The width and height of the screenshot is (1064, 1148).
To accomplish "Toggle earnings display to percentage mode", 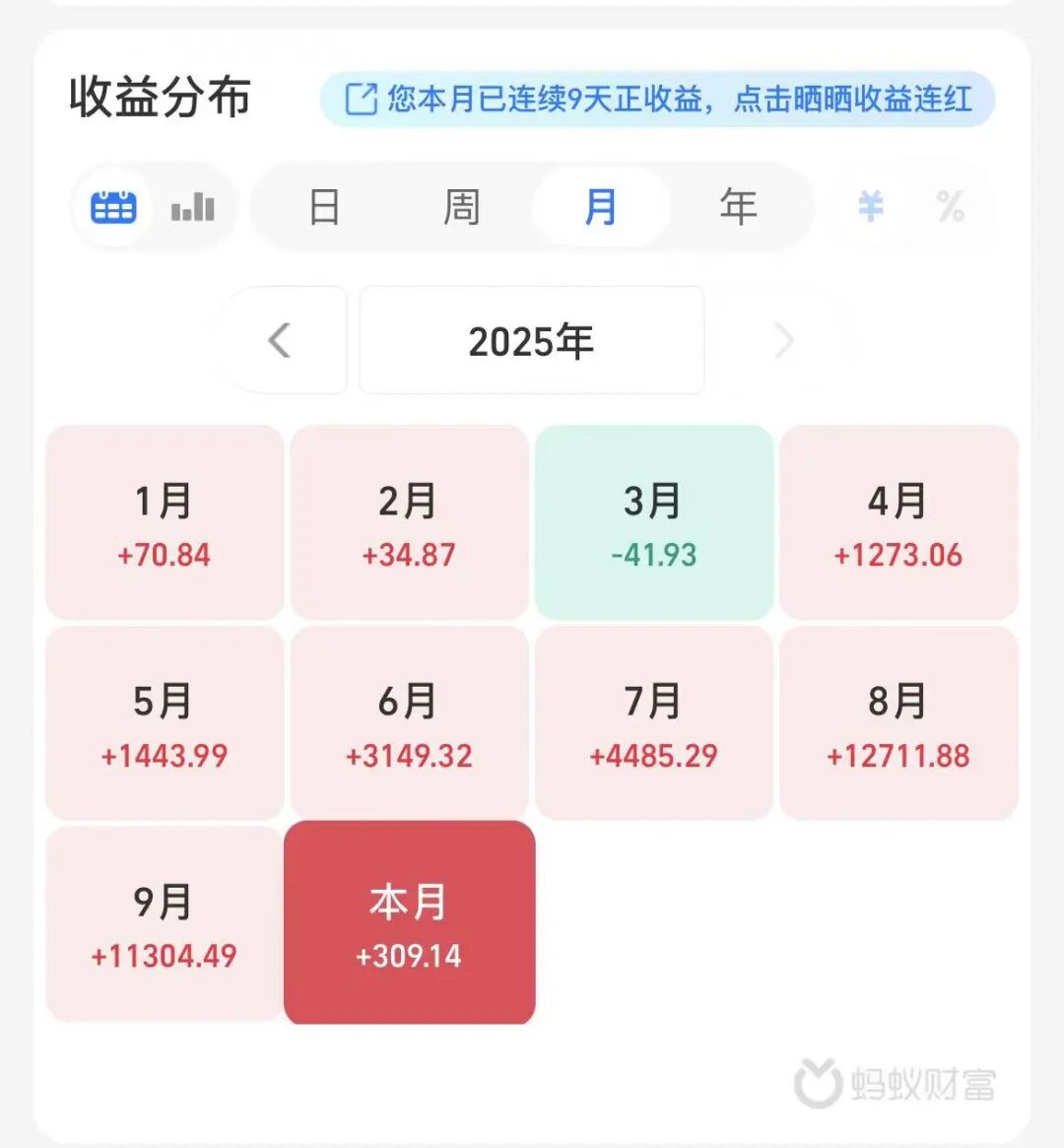I will (950, 206).
